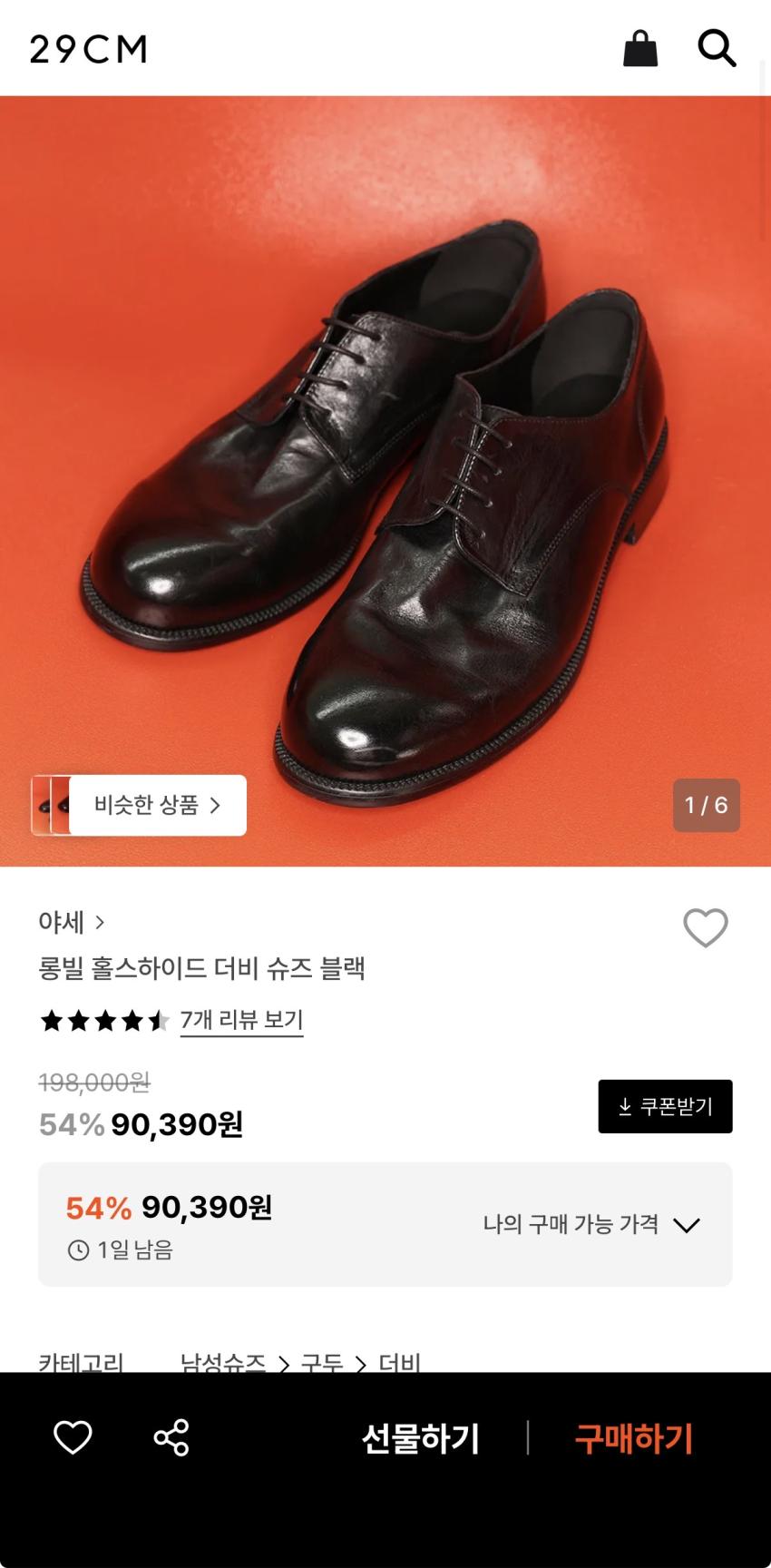
Task: Like the product with the outlined heart
Action: [x=705, y=927]
